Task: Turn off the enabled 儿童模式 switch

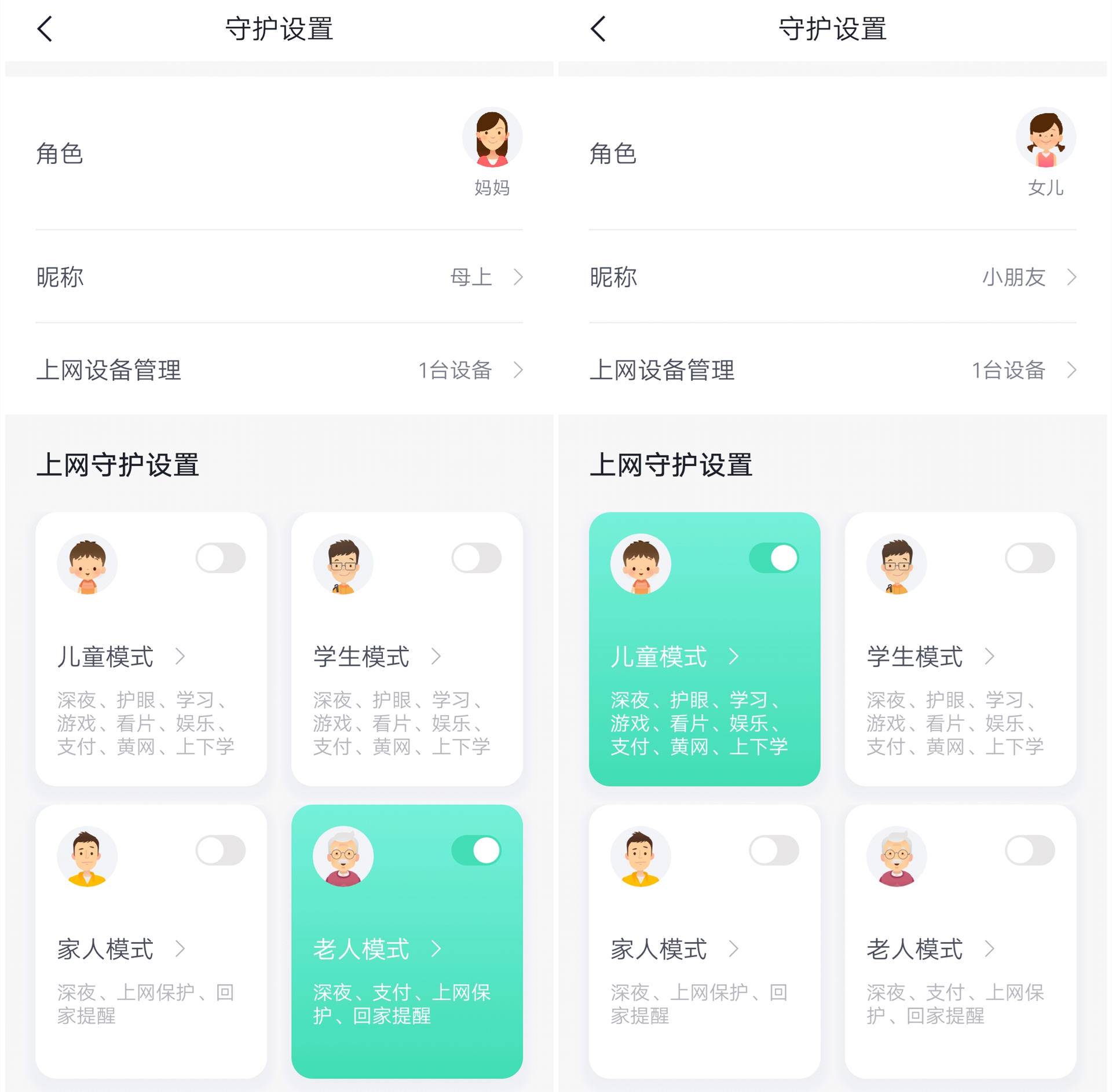Action: point(774,558)
